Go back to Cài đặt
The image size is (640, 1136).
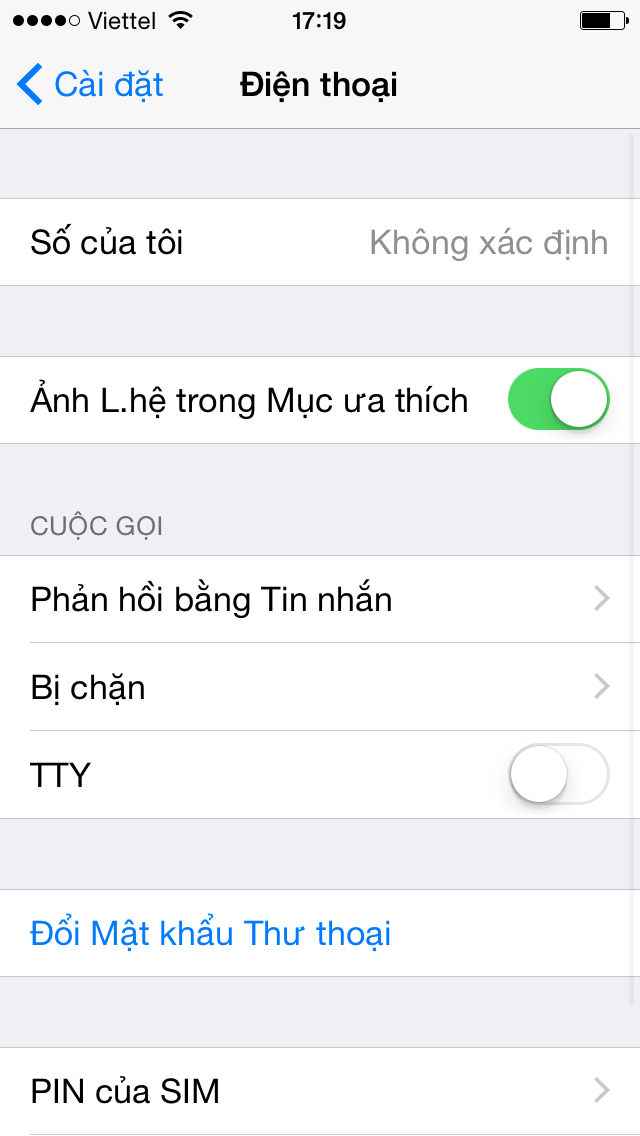90,85
